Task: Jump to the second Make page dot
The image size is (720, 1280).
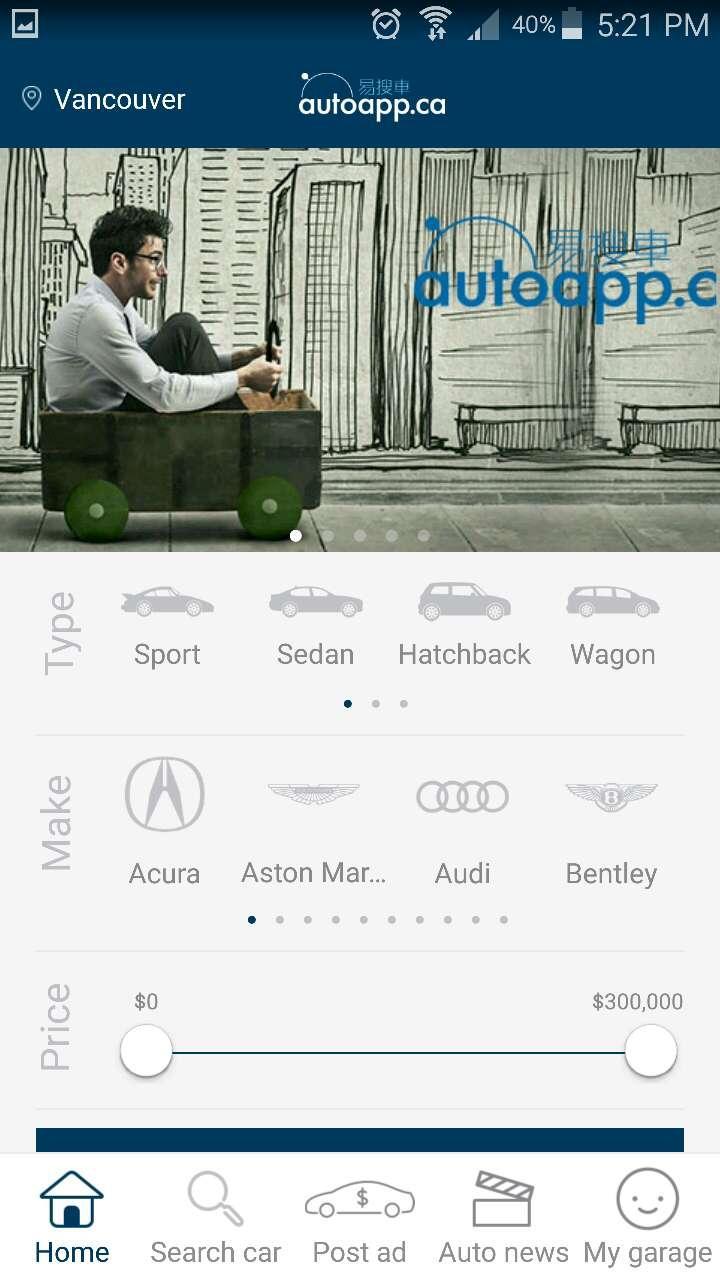Action: [280, 919]
